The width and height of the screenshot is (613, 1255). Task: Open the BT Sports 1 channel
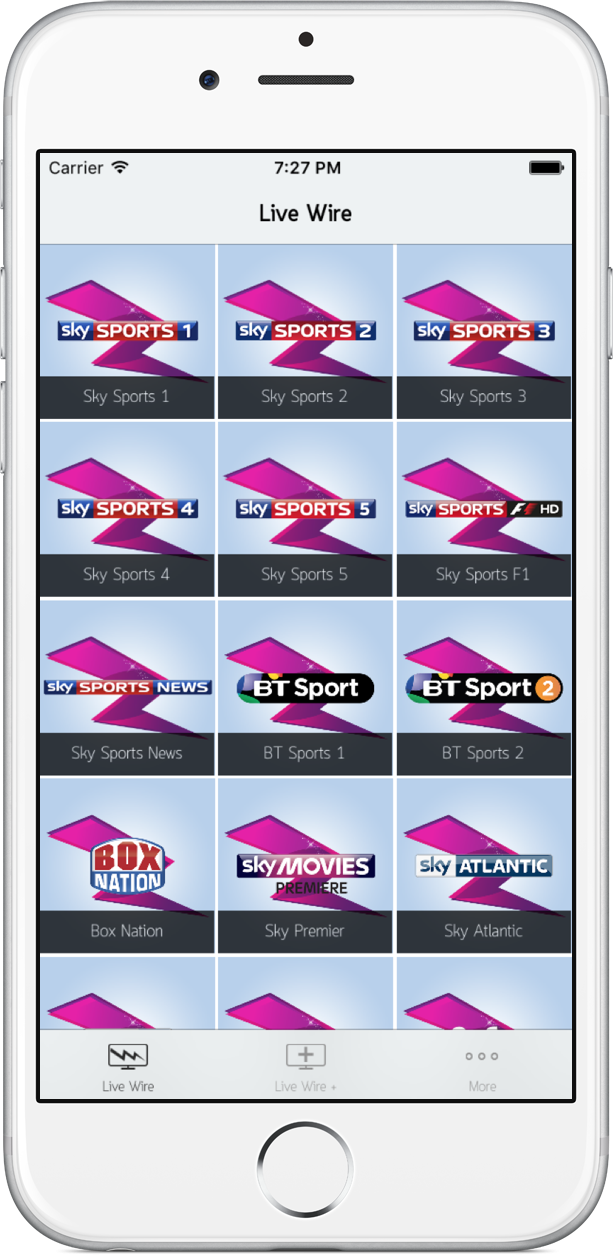pyautogui.click(x=305, y=688)
